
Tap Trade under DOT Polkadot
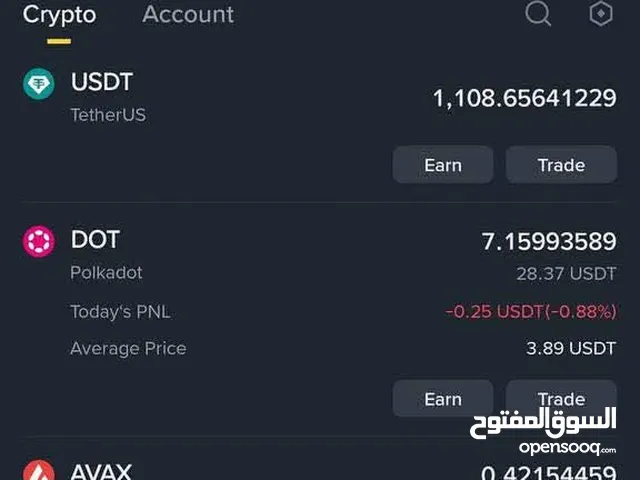click(x=560, y=397)
